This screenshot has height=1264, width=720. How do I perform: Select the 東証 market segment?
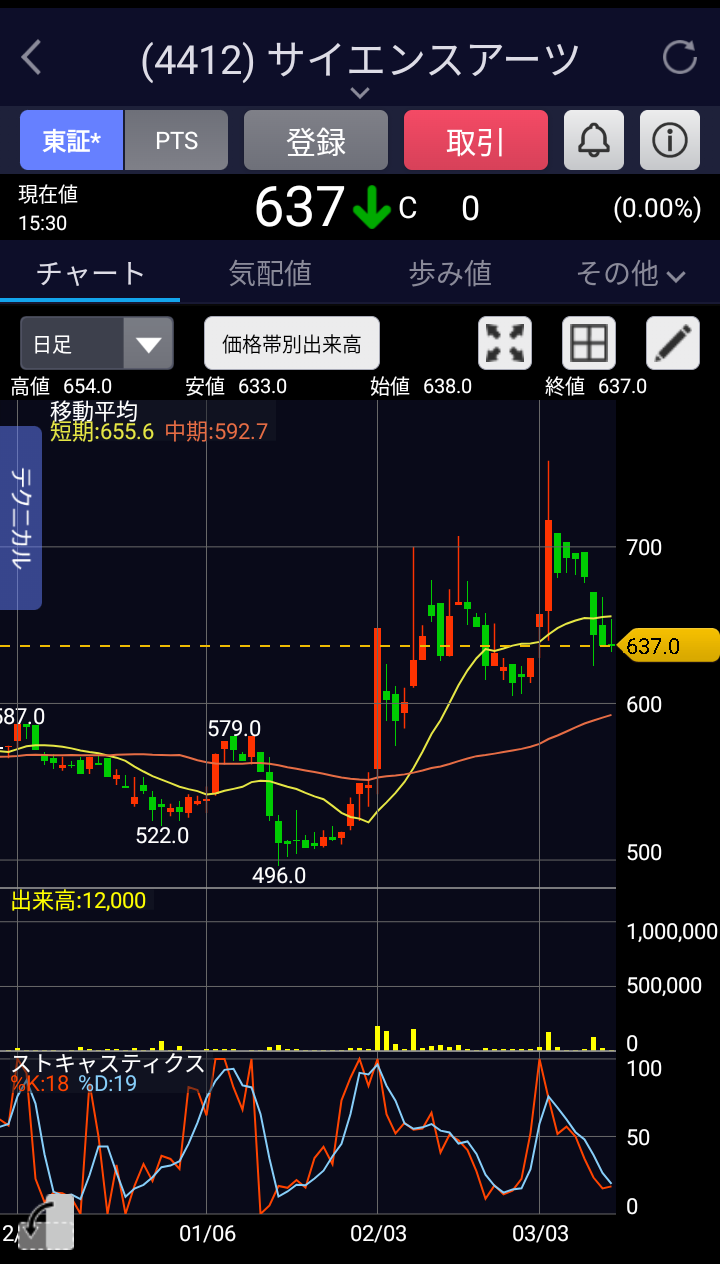(72, 141)
